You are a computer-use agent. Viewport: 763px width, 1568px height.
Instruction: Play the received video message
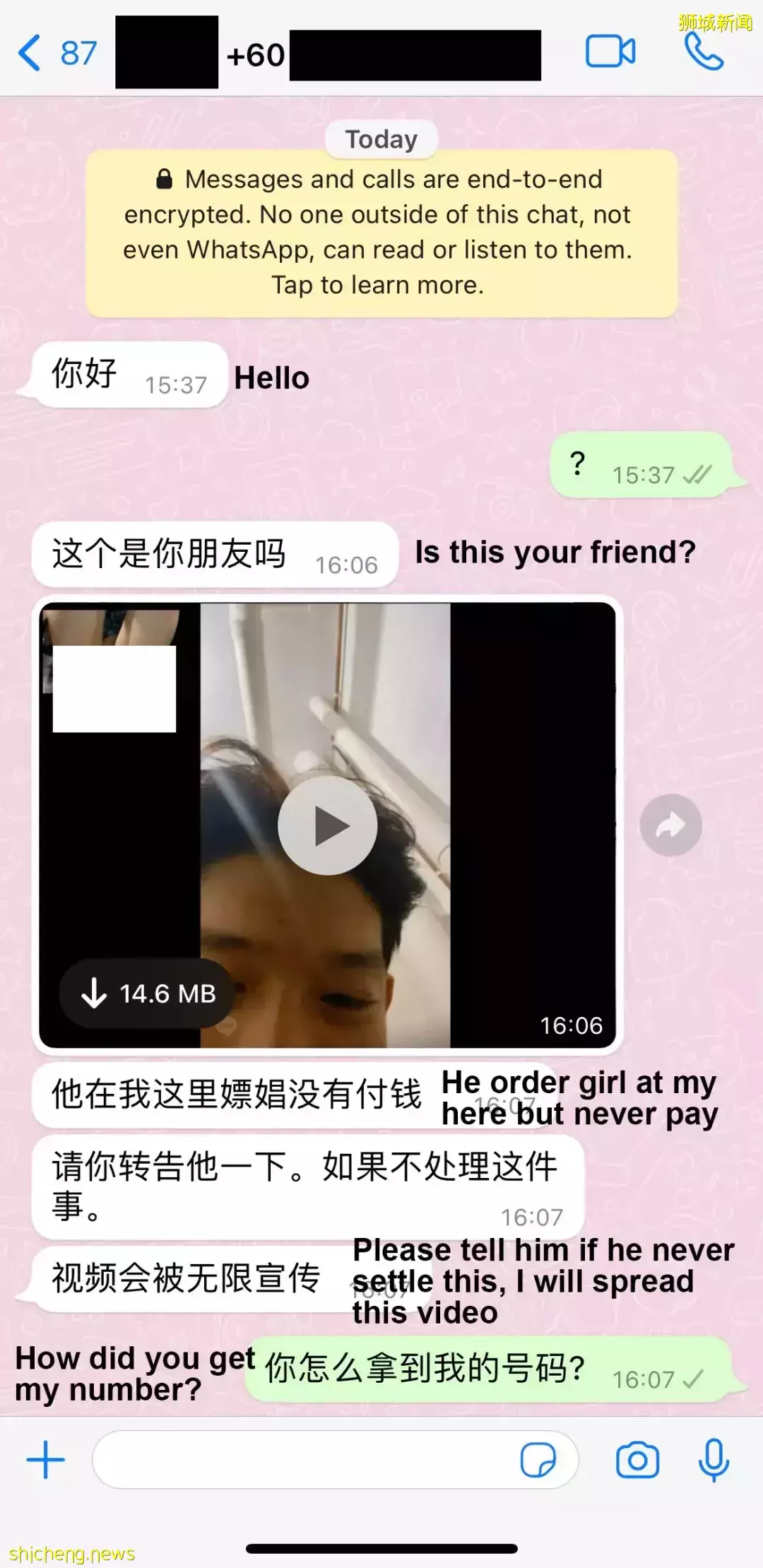click(x=327, y=825)
